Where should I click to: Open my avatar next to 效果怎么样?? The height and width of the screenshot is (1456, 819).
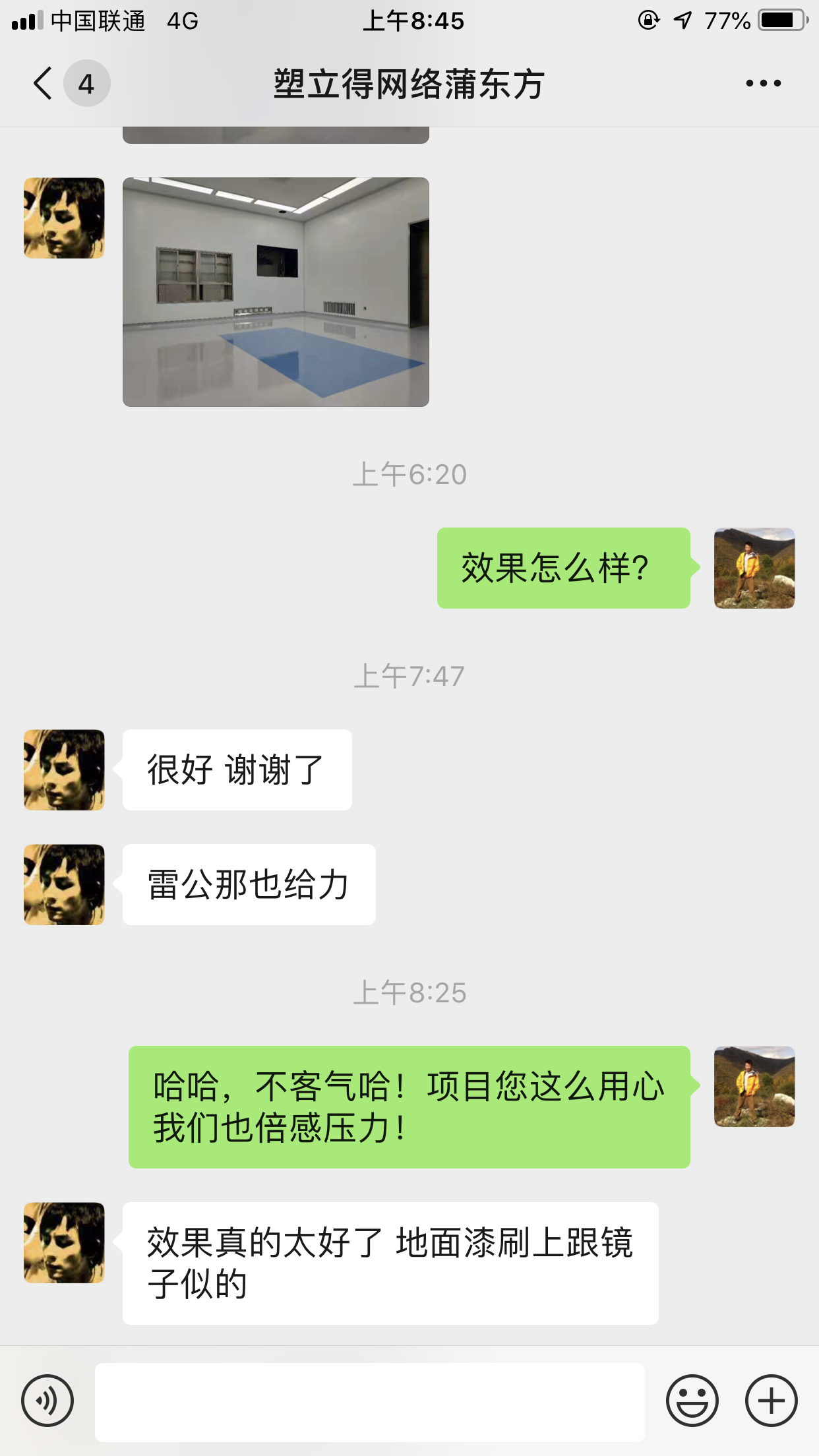754,568
